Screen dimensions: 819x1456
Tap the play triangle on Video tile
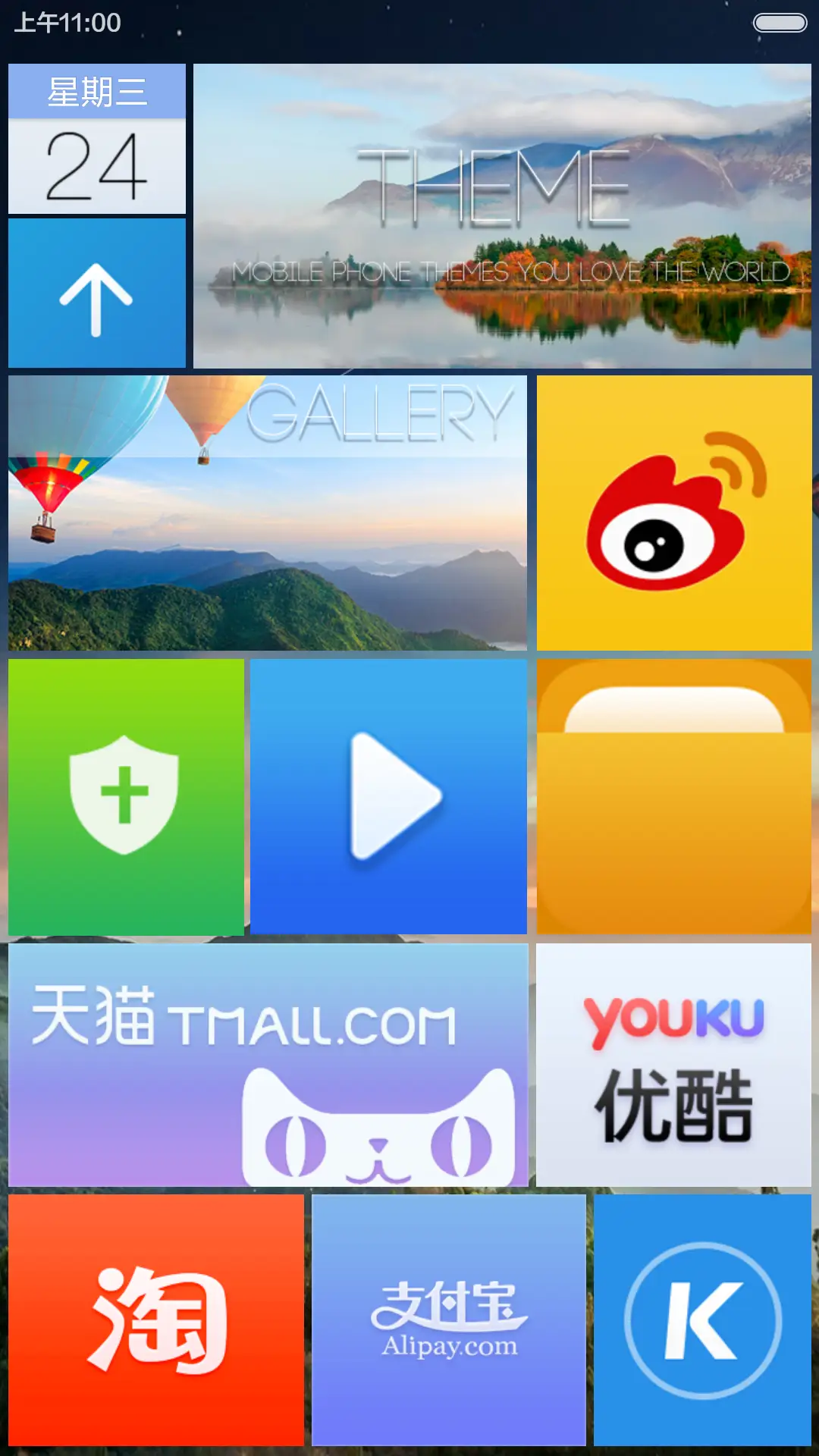click(394, 798)
